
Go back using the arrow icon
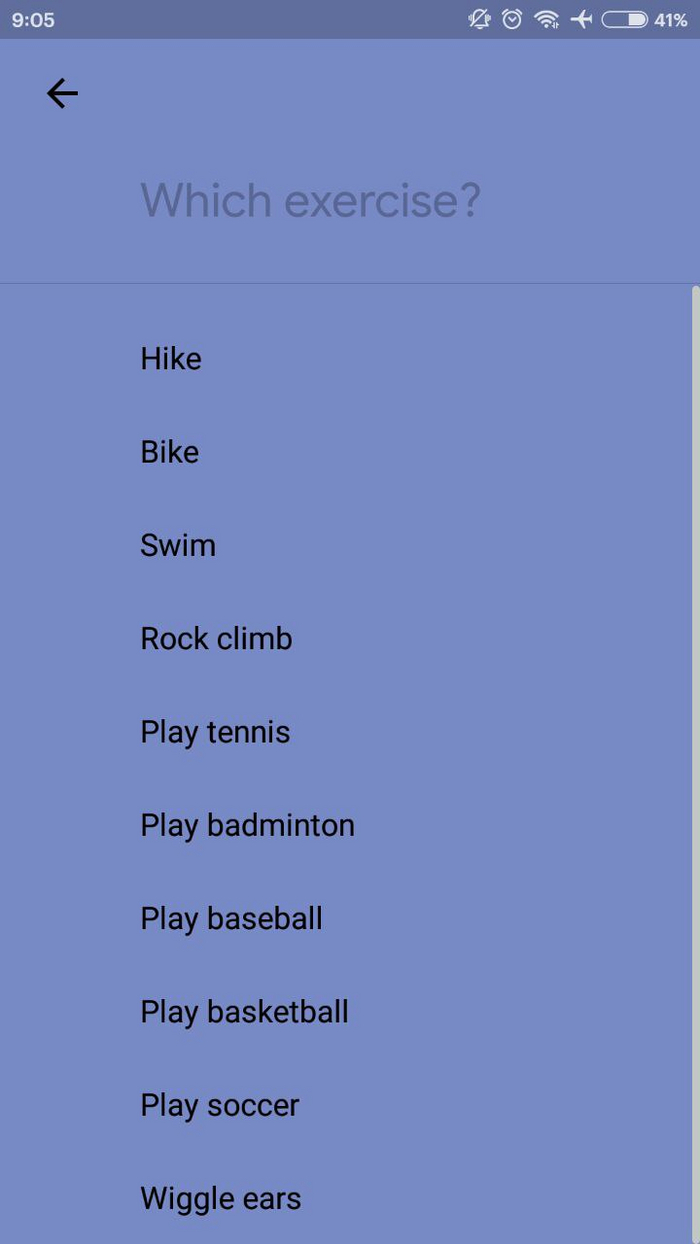click(x=62, y=94)
